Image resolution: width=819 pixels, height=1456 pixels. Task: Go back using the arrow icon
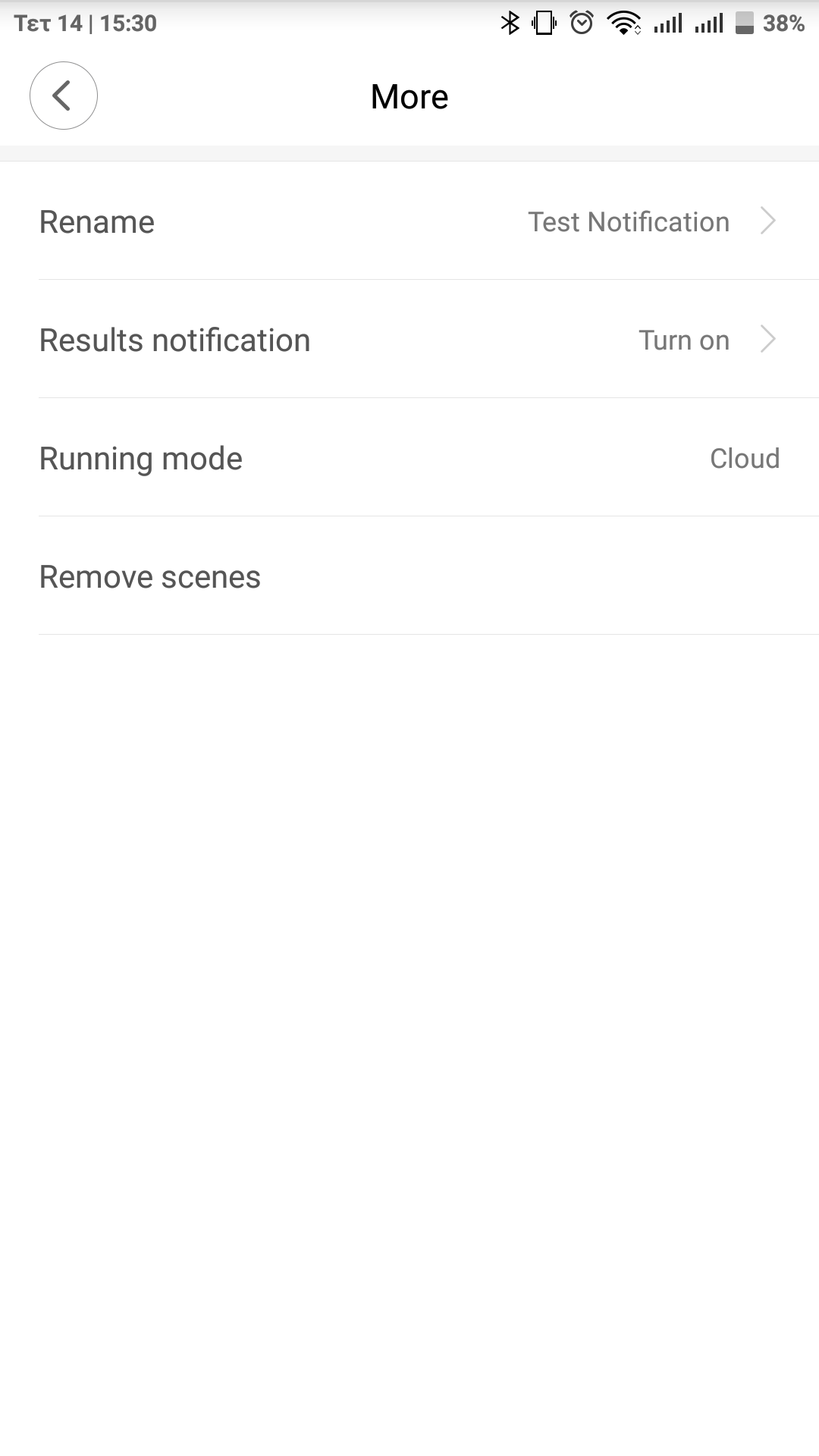(64, 96)
